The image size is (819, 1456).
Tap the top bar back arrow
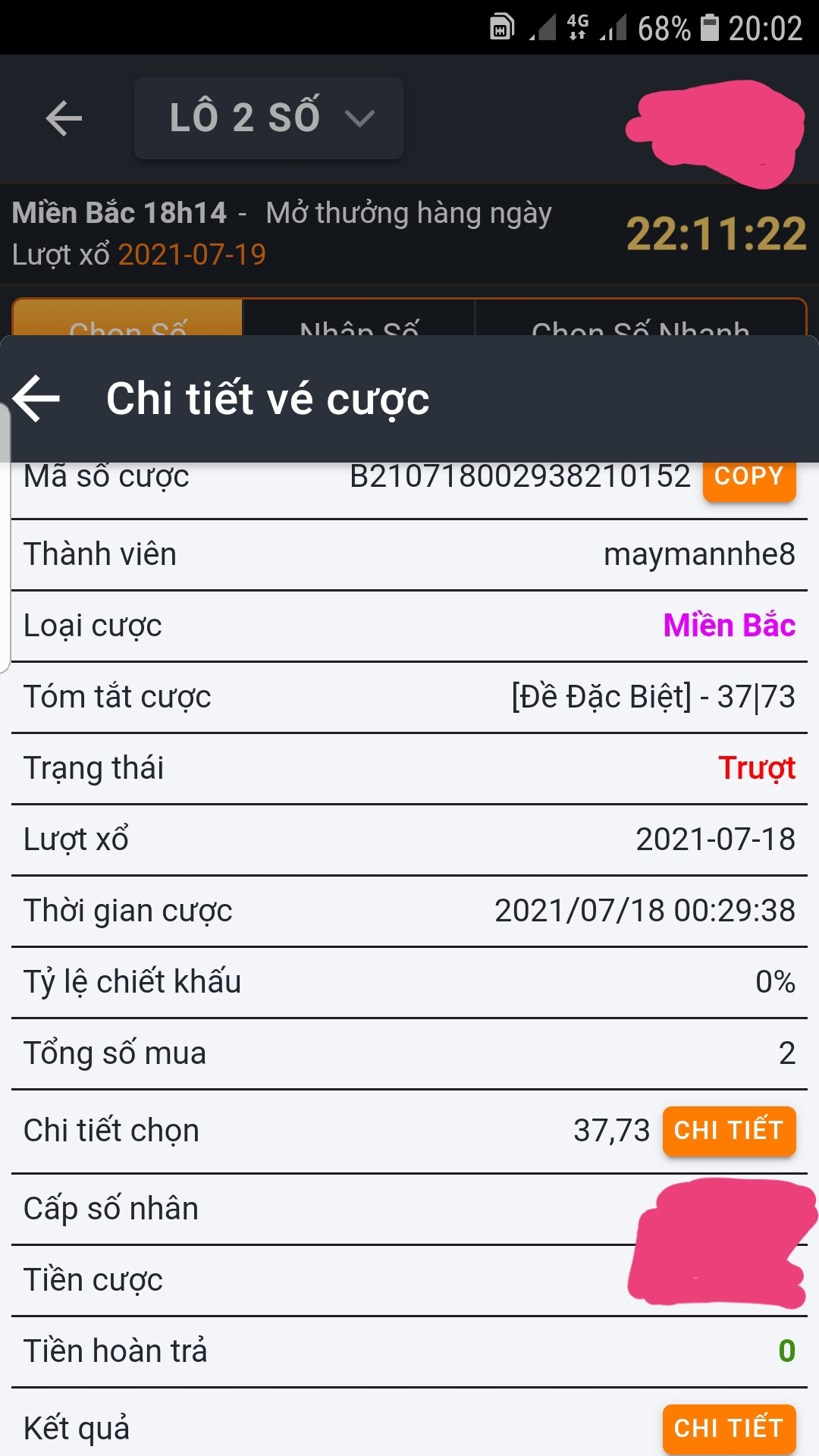point(64,118)
